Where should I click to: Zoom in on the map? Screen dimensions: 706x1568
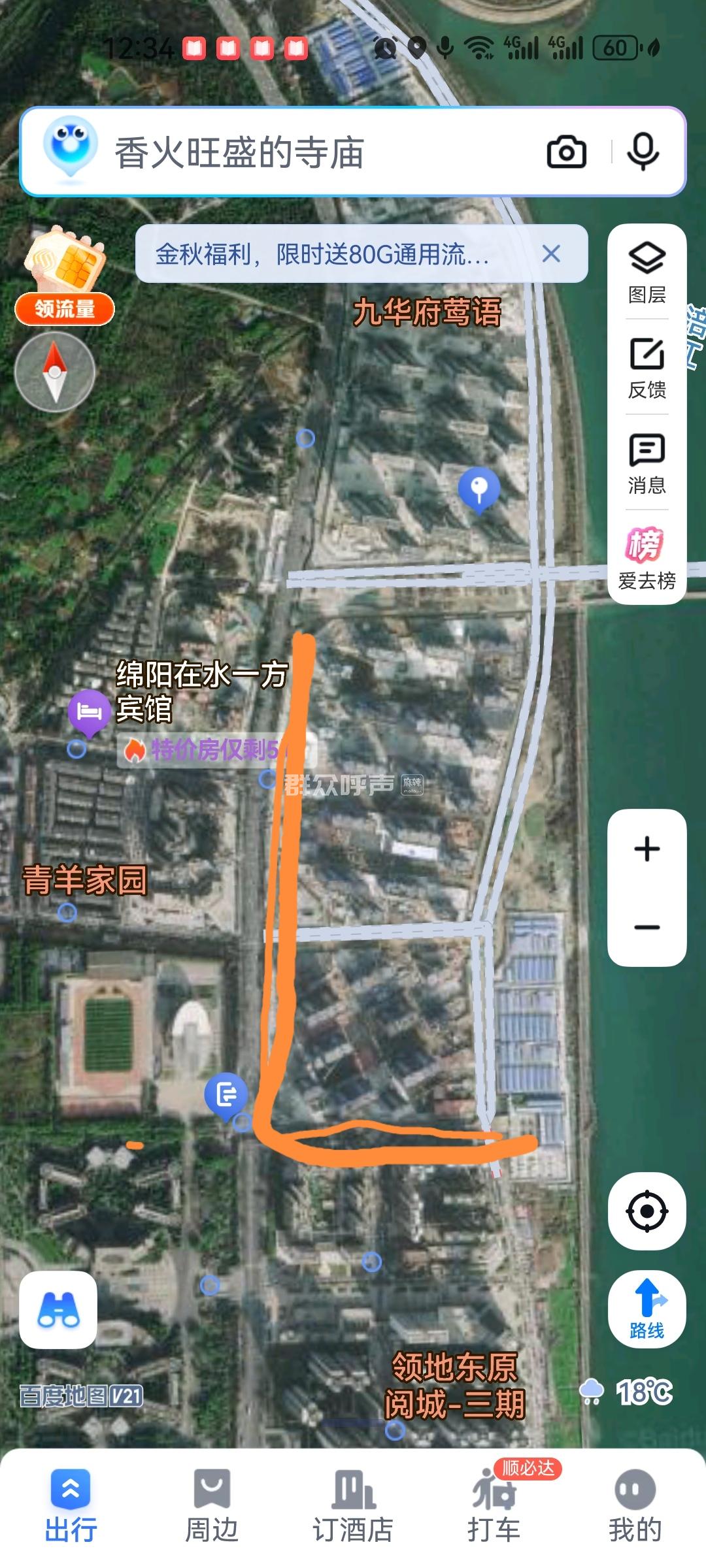647,849
